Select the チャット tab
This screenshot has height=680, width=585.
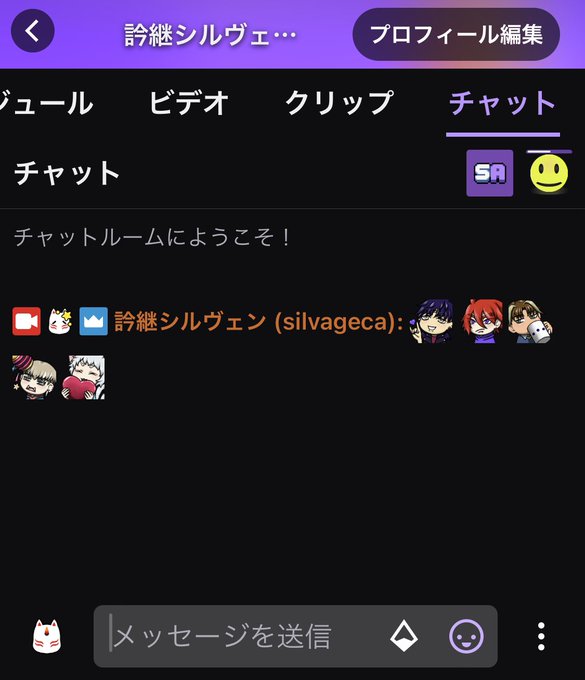(x=503, y=103)
